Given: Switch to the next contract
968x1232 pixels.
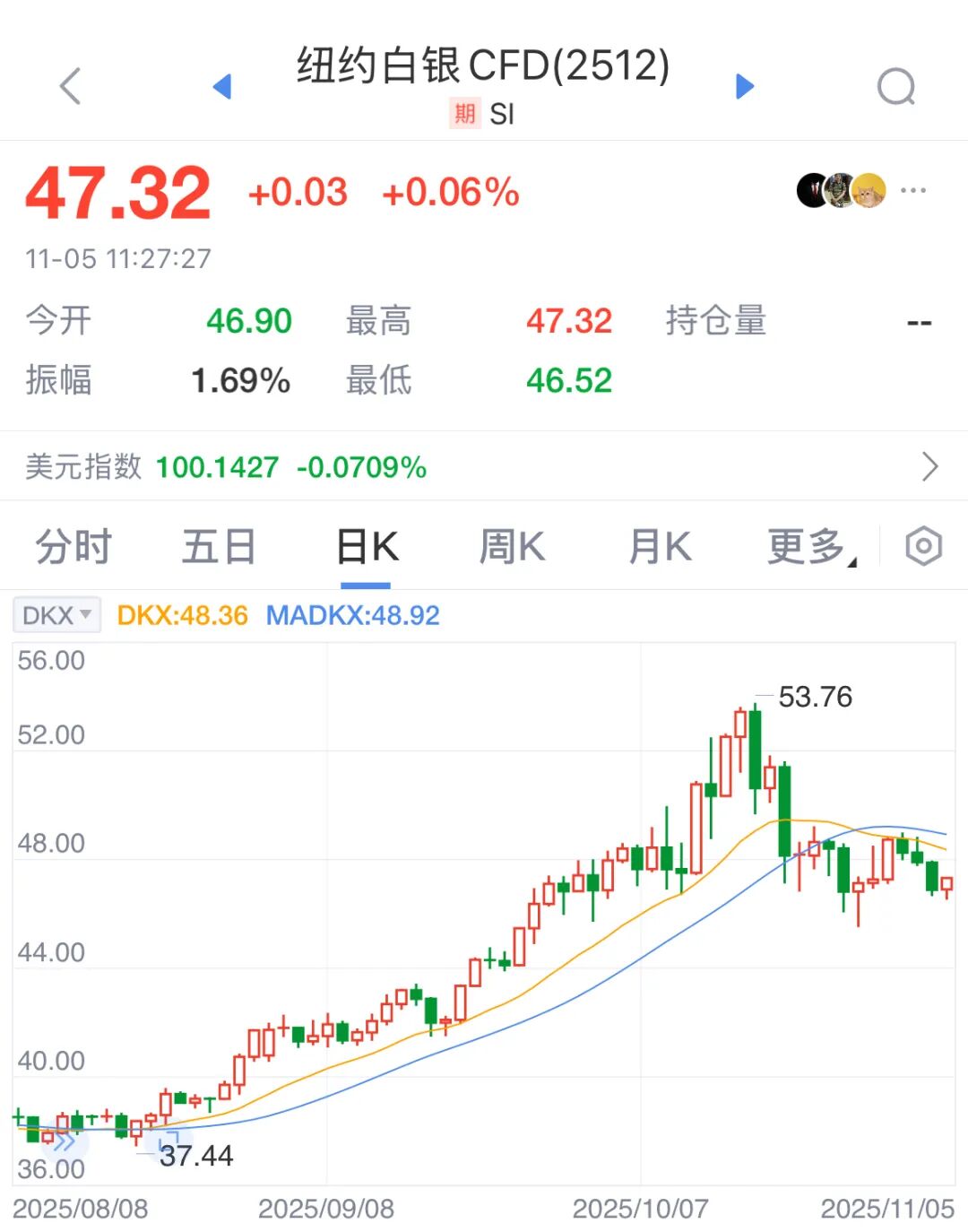Looking at the screenshot, I should point(744,86).
